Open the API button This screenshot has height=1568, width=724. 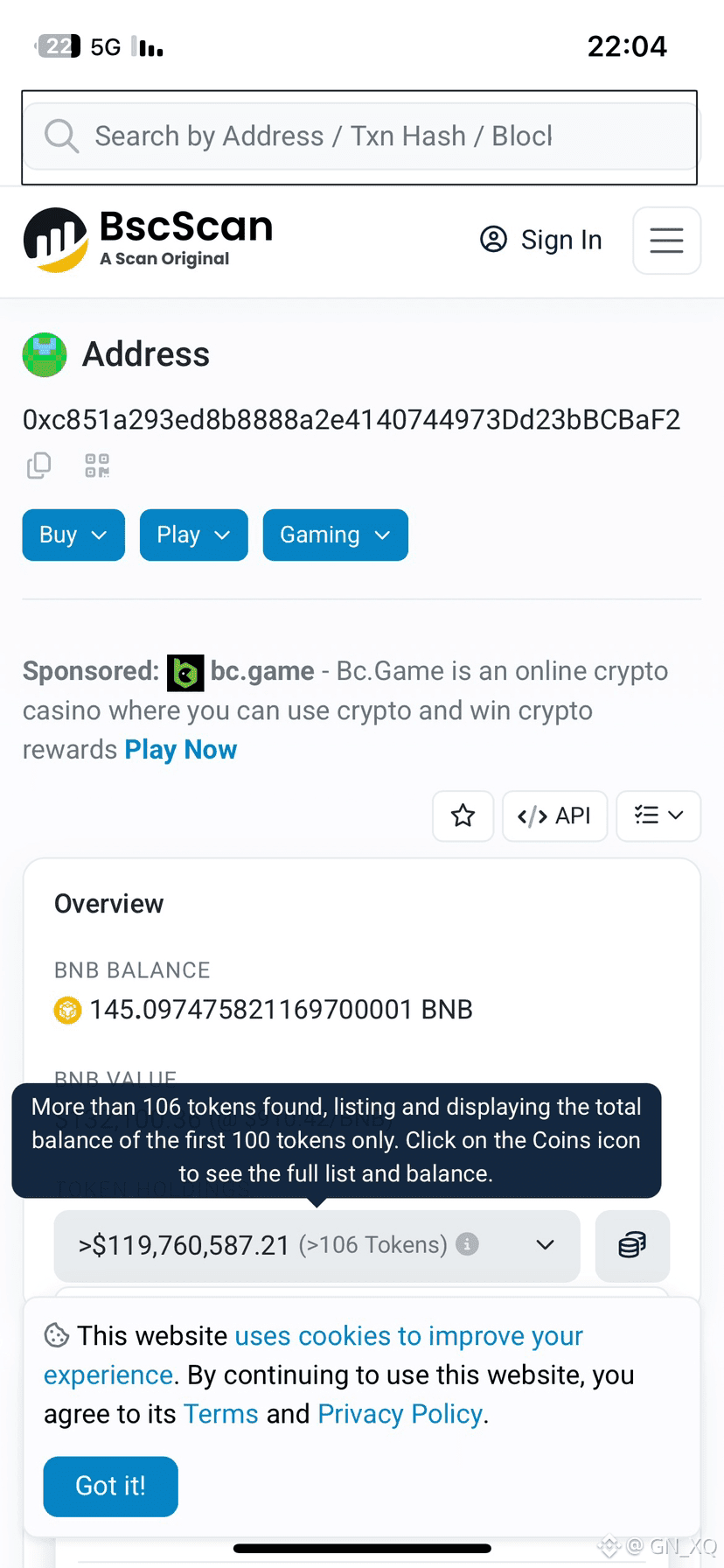pos(555,816)
